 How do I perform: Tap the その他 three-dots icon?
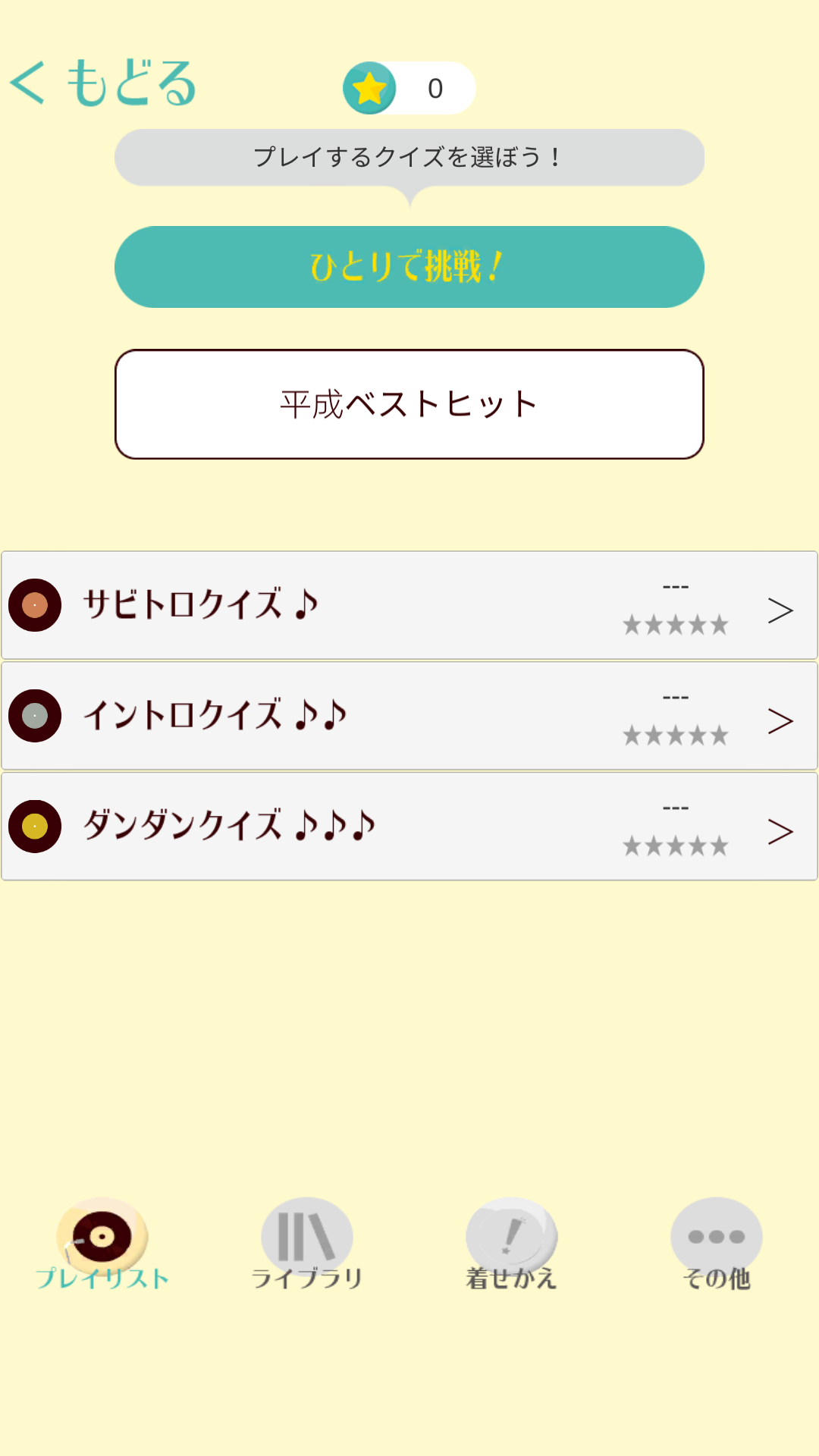click(x=715, y=1236)
